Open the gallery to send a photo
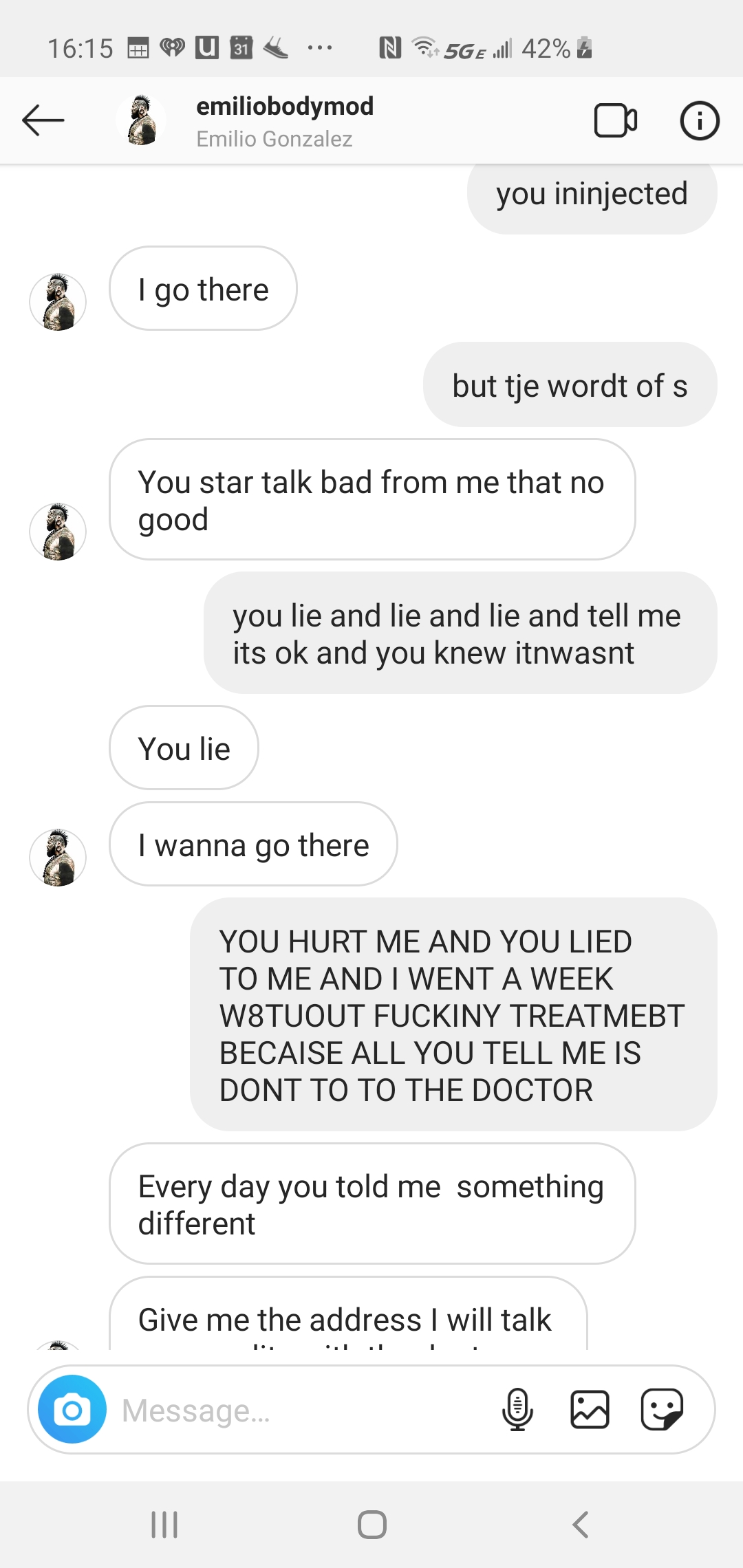This screenshot has height=1568, width=743. 590,1409
